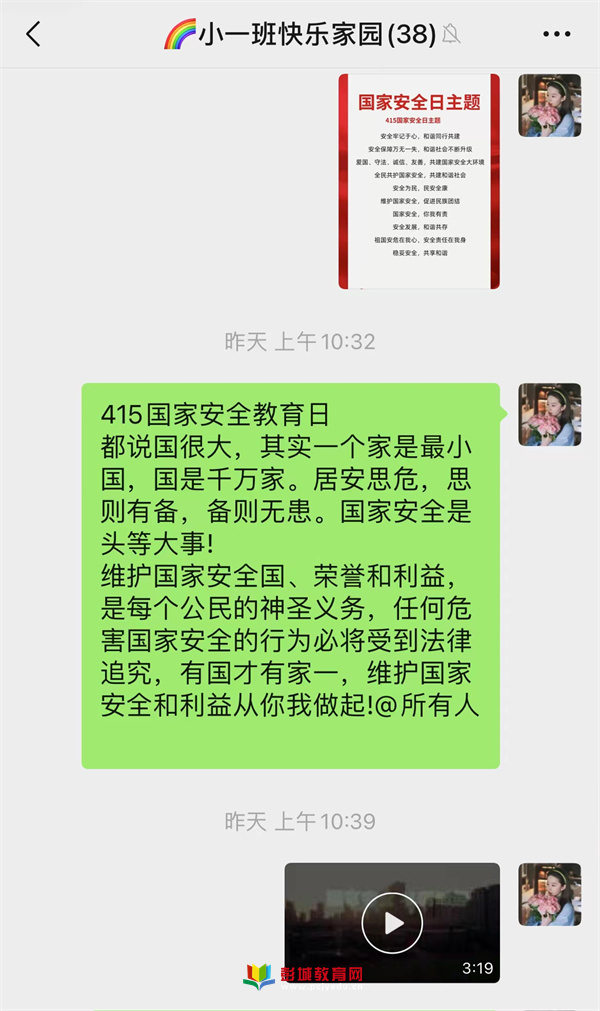Open the 国家安全日主题 poster image
The height and width of the screenshot is (1011, 600).
(x=419, y=181)
